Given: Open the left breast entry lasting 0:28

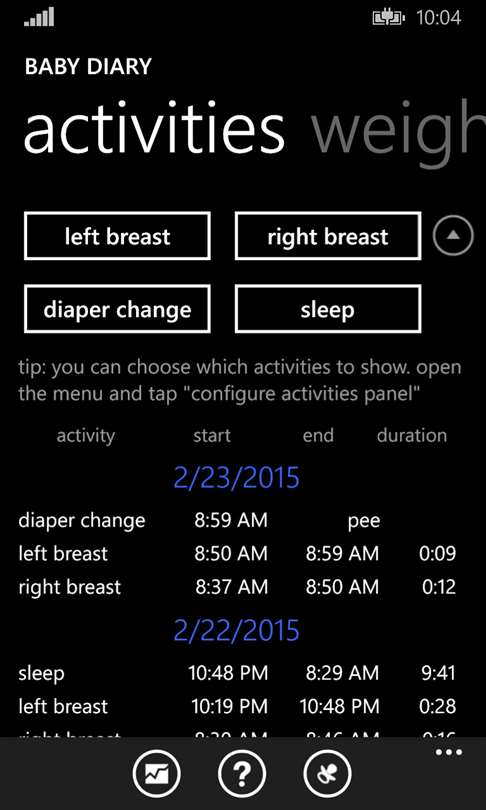Looking at the screenshot, I should [238, 706].
